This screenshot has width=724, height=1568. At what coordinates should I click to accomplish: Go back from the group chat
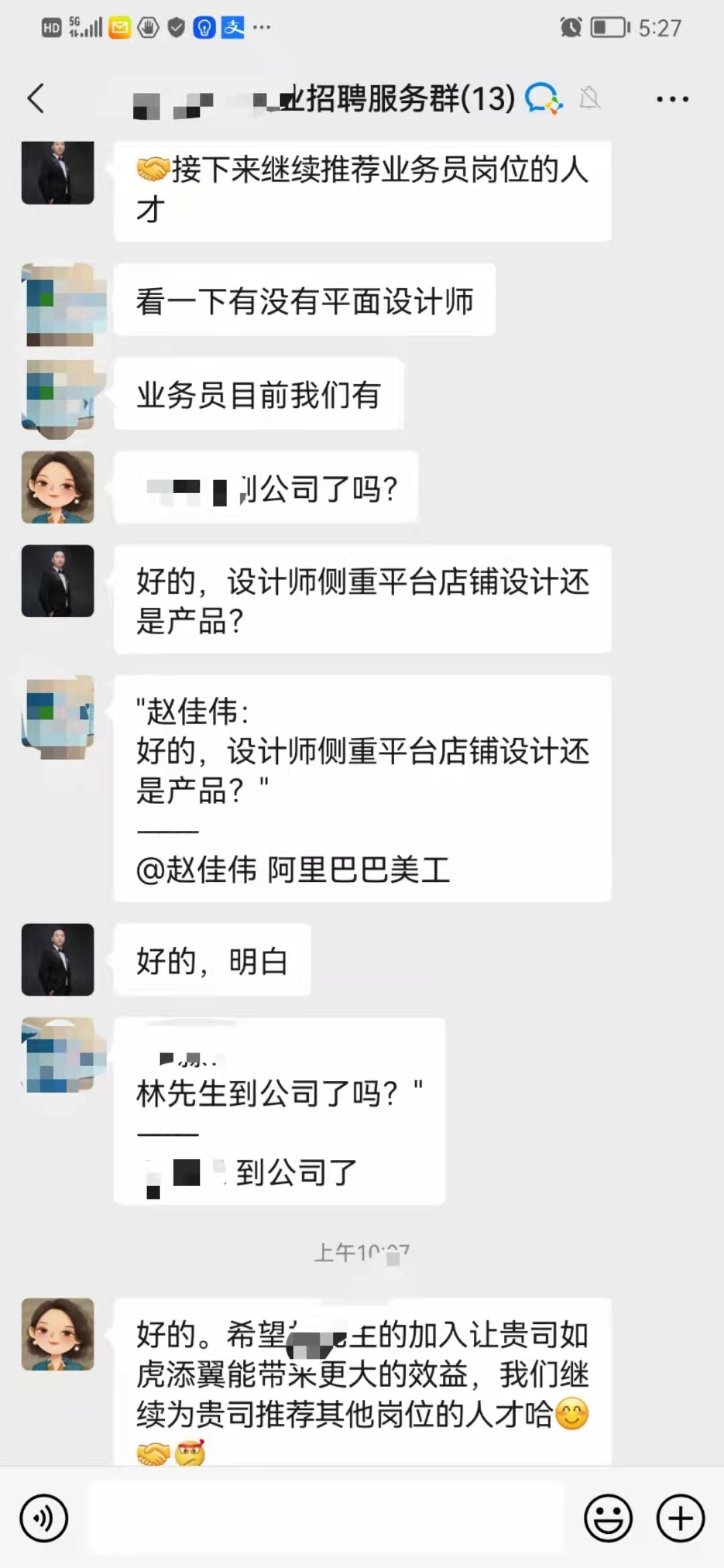[36, 99]
